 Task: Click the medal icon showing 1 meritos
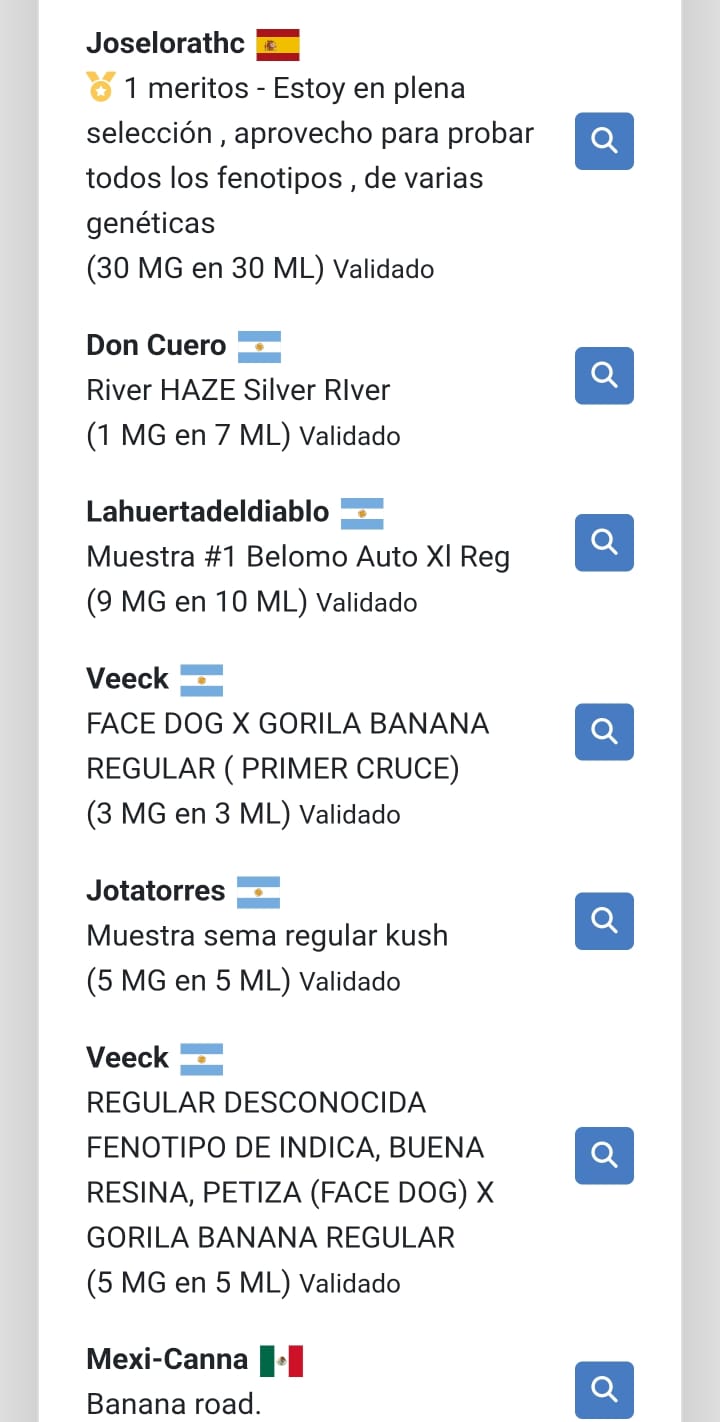(x=98, y=88)
